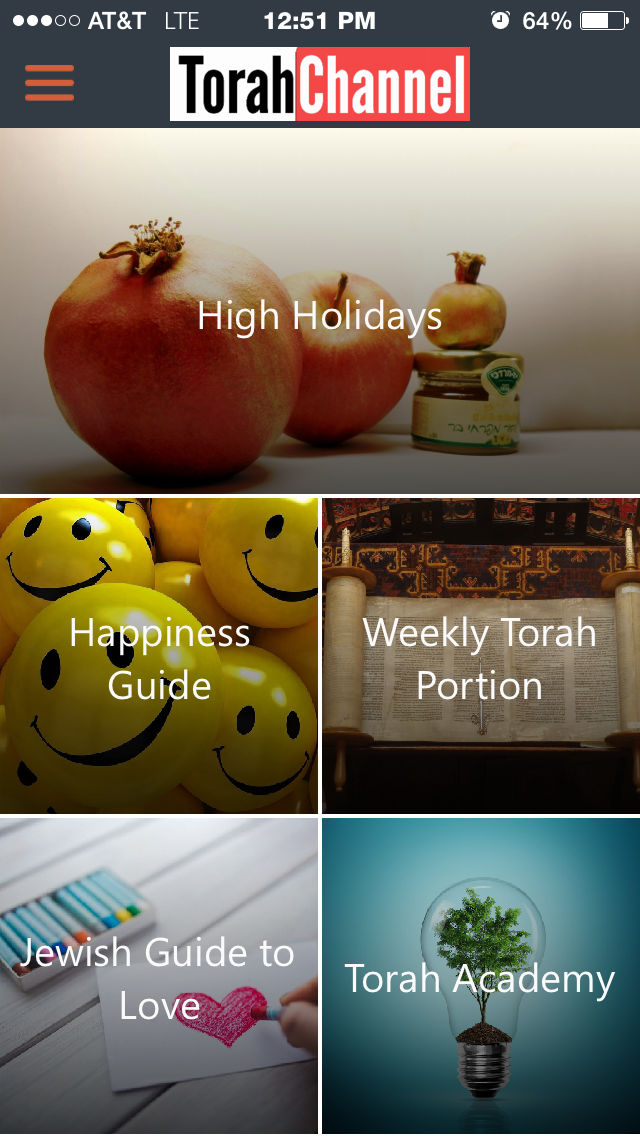640x1136 pixels.
Task: View the Weekly Torah Portion
Action: click(x=480, y=656)
